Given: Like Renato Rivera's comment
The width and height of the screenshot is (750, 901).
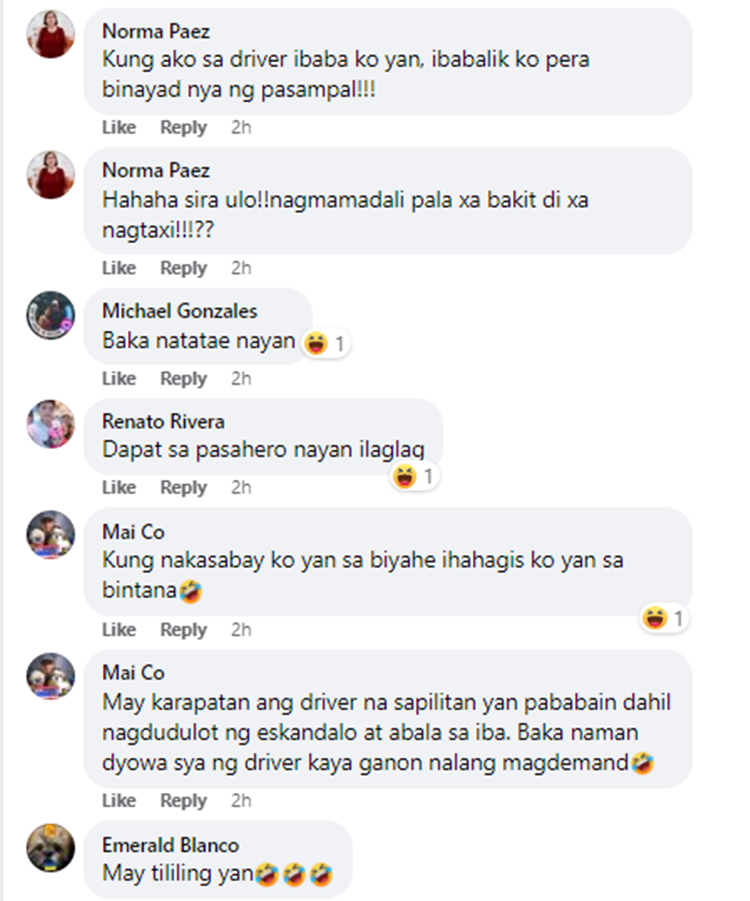Looking at the screenshot, I should coord(118,487).
